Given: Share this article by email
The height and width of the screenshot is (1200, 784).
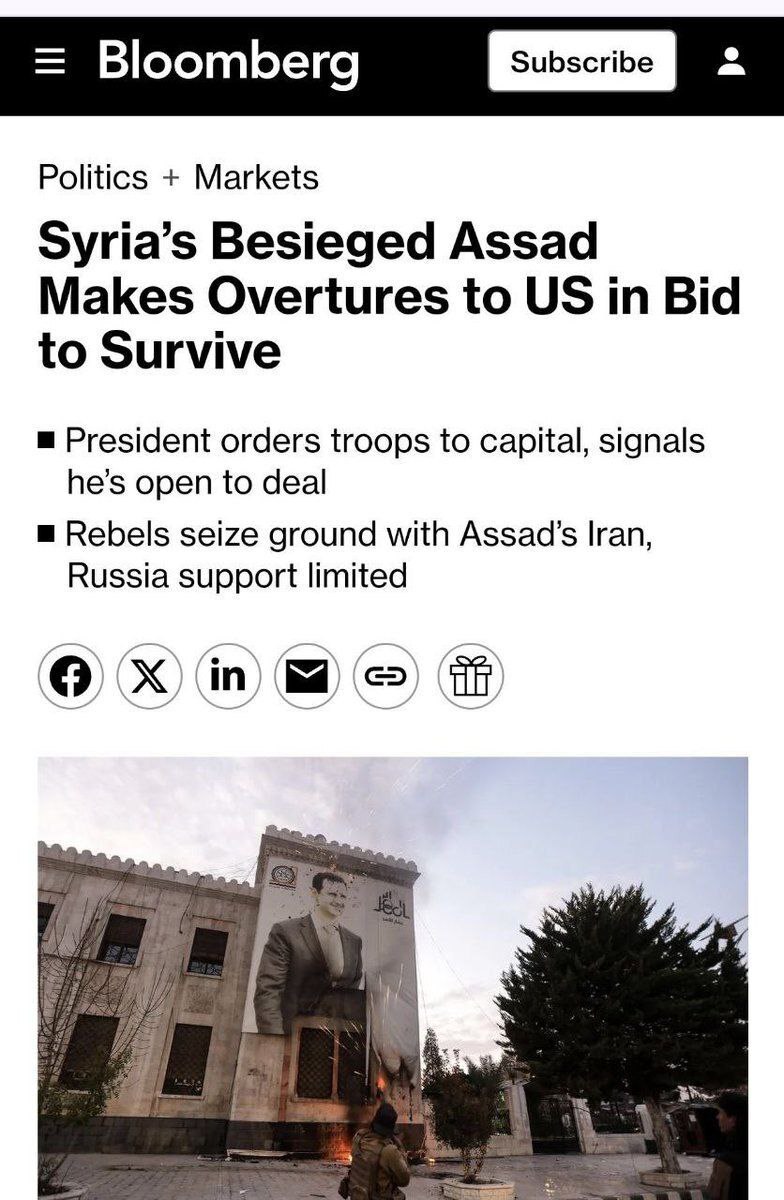Looking at the screenshot, I should [x=307, y=677].
